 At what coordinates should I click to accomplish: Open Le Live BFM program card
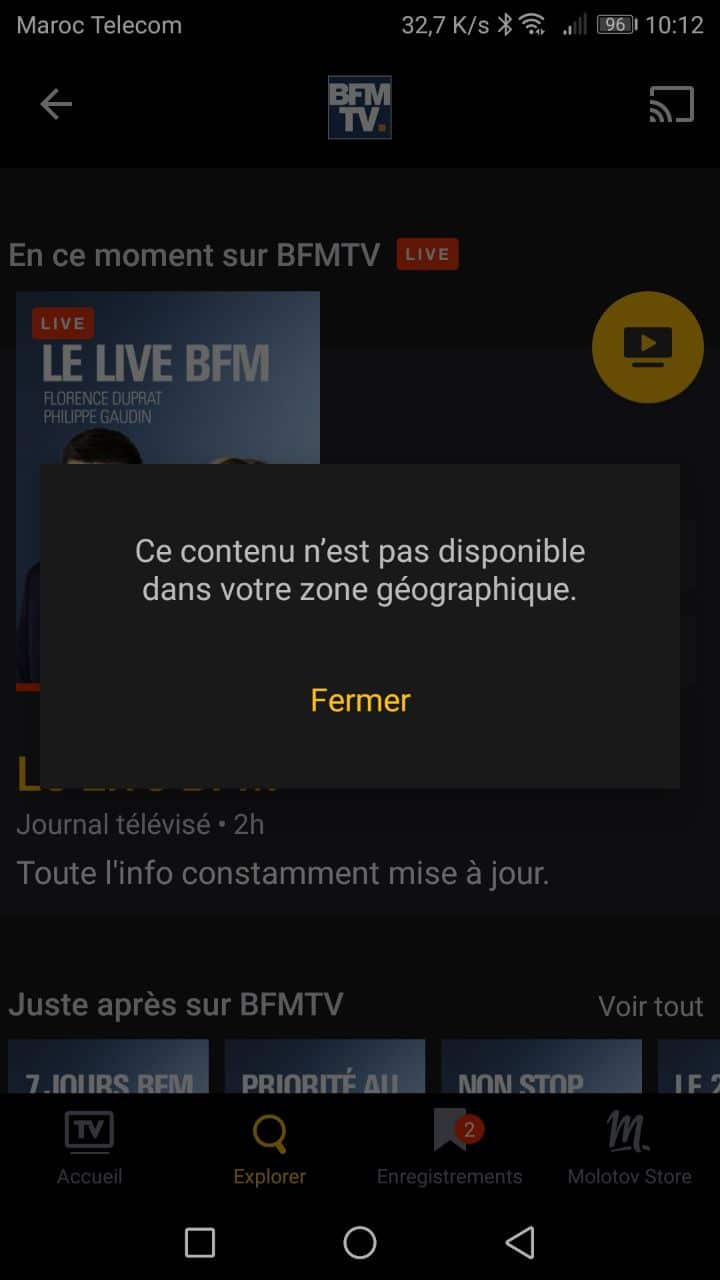(x=168, y=380)
